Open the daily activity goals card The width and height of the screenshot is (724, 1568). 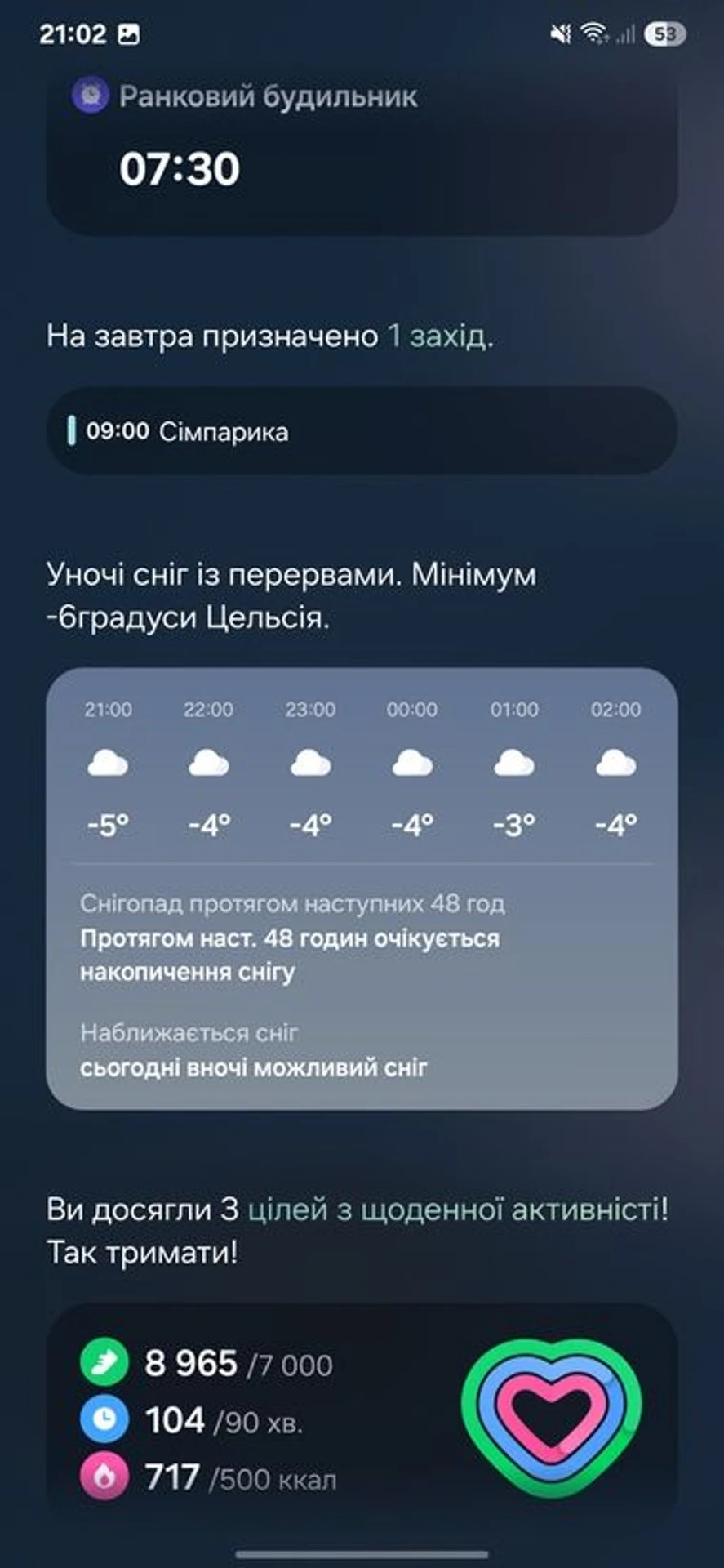[362, 1419]
